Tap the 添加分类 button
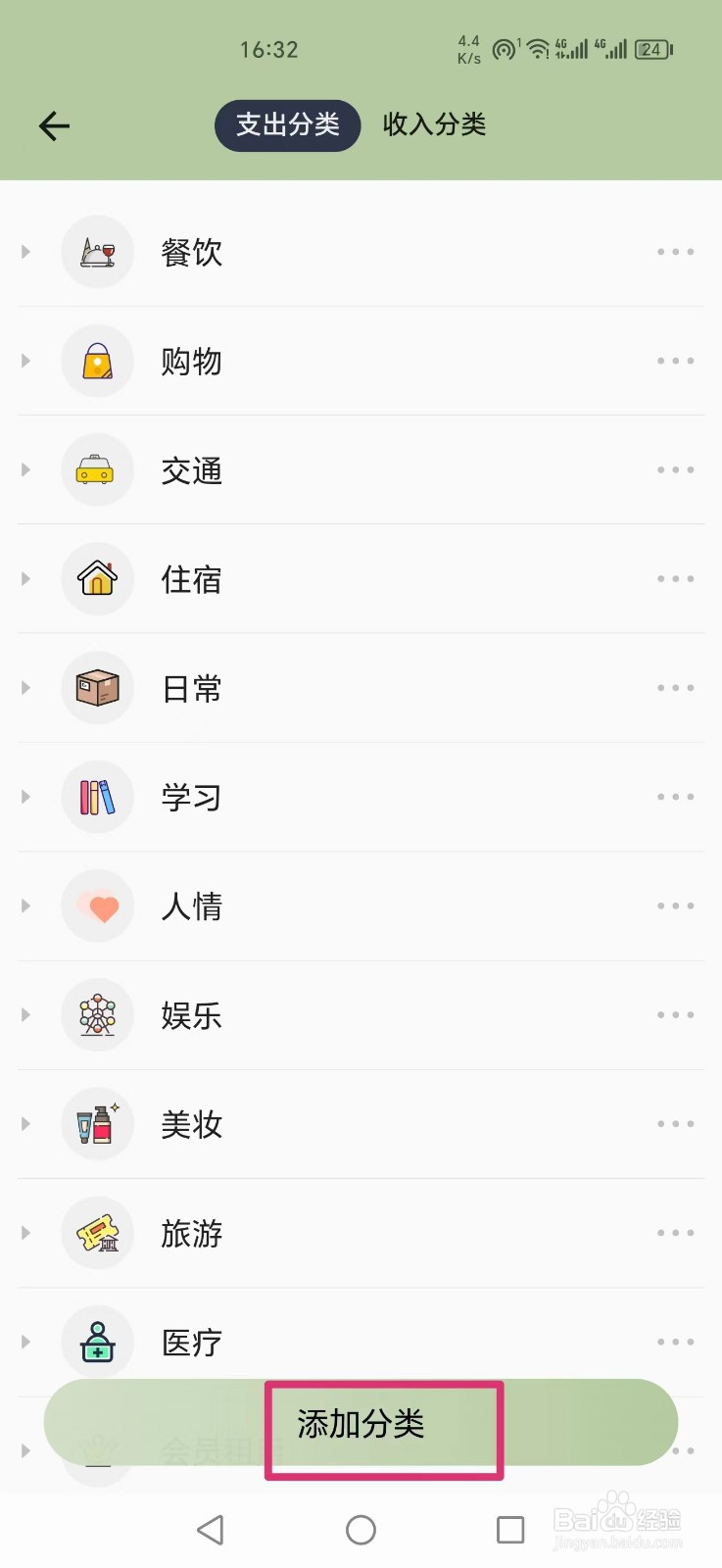The height and width of the screenshot is (1568, 722). (361, 1426)
